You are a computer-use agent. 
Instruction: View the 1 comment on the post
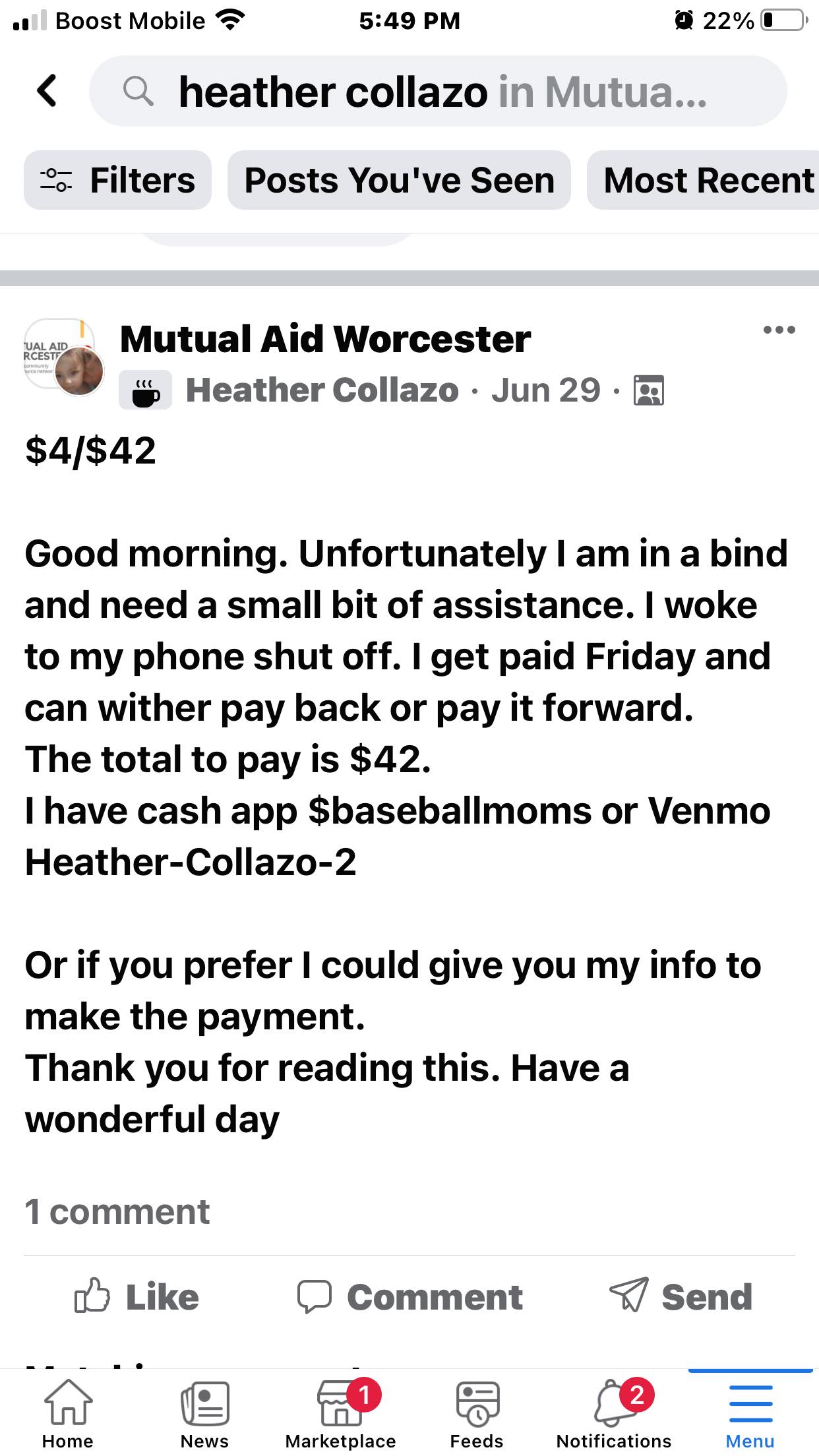tap(117, 1211)
